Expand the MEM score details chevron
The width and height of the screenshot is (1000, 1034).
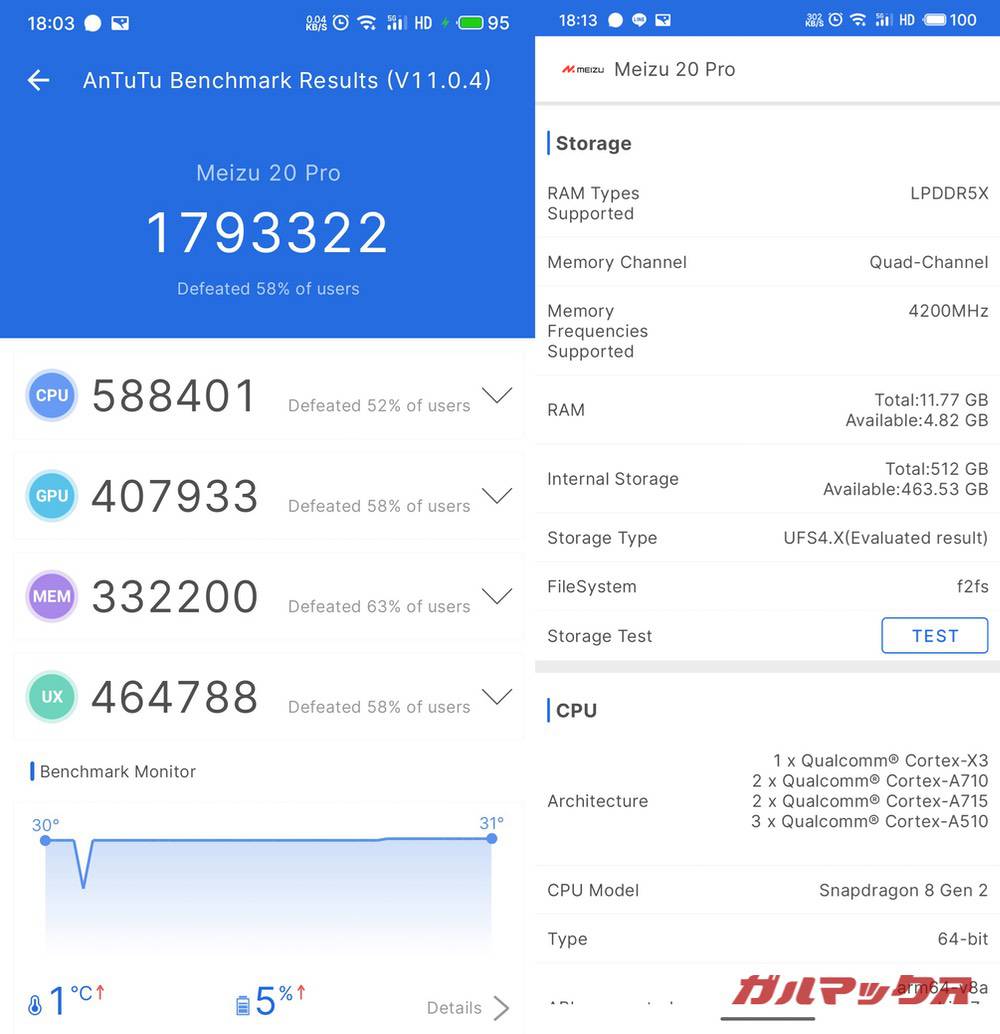click(x=497, y=596)
